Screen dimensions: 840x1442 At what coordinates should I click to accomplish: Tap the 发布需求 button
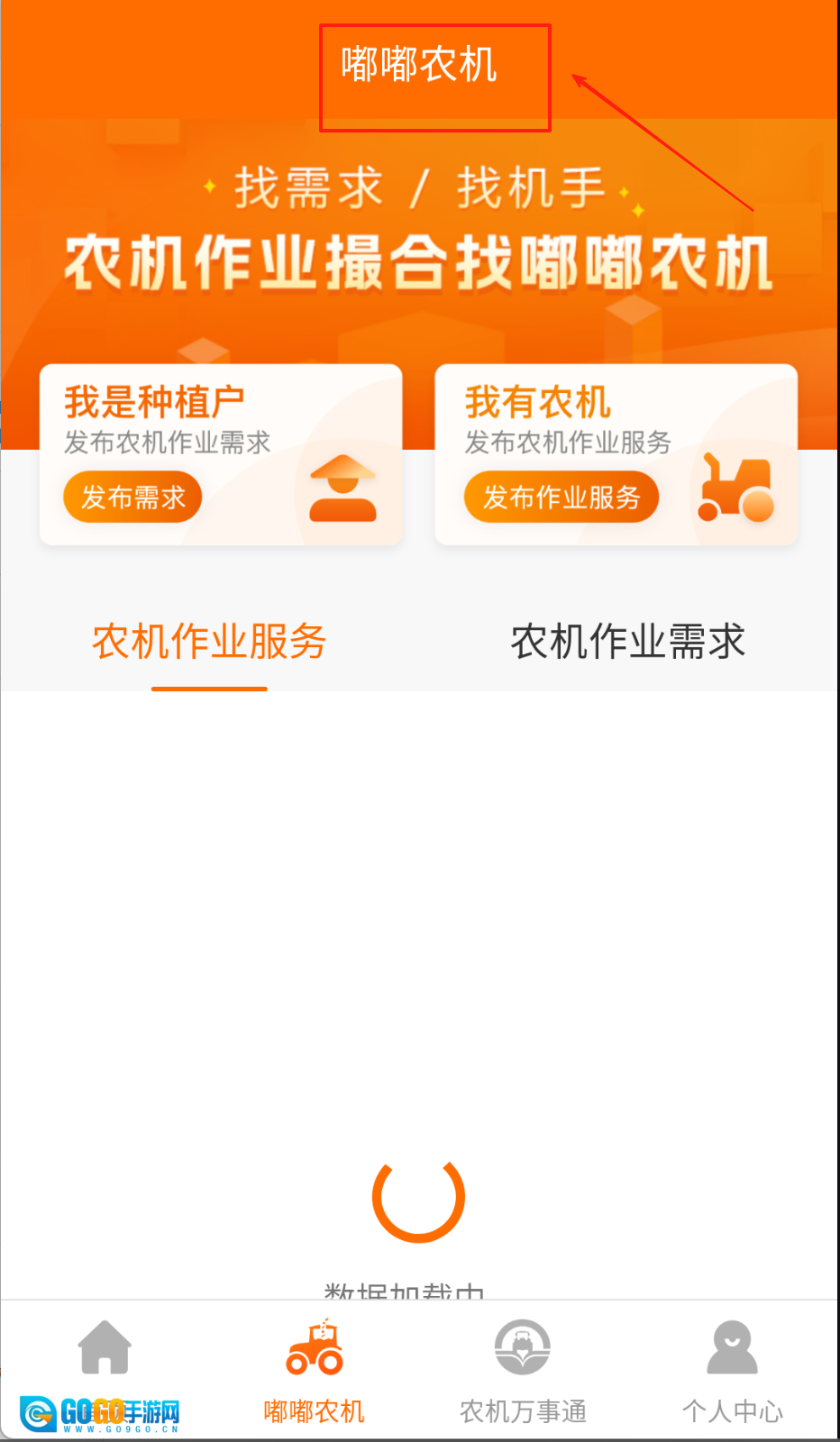132,497
